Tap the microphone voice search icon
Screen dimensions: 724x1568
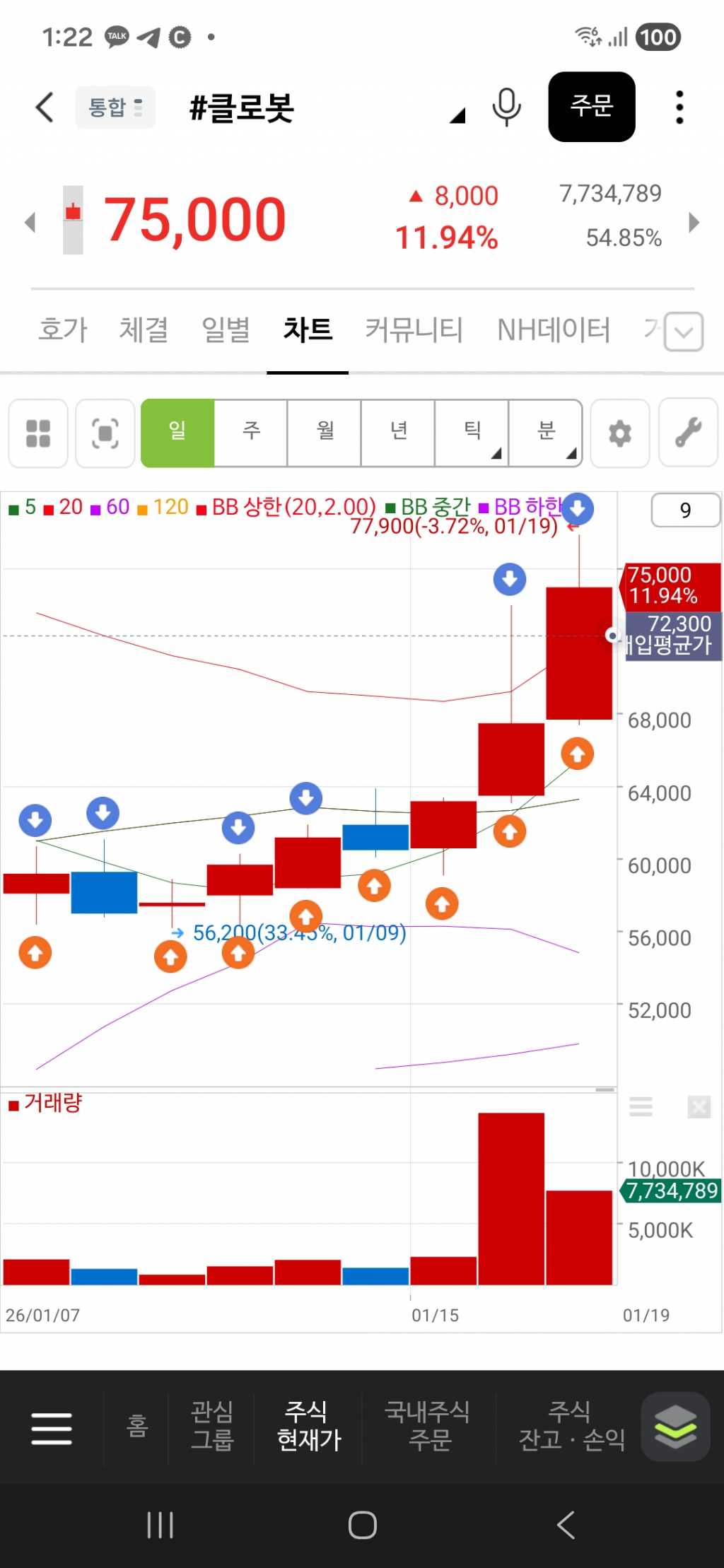[x=506, y=107]
